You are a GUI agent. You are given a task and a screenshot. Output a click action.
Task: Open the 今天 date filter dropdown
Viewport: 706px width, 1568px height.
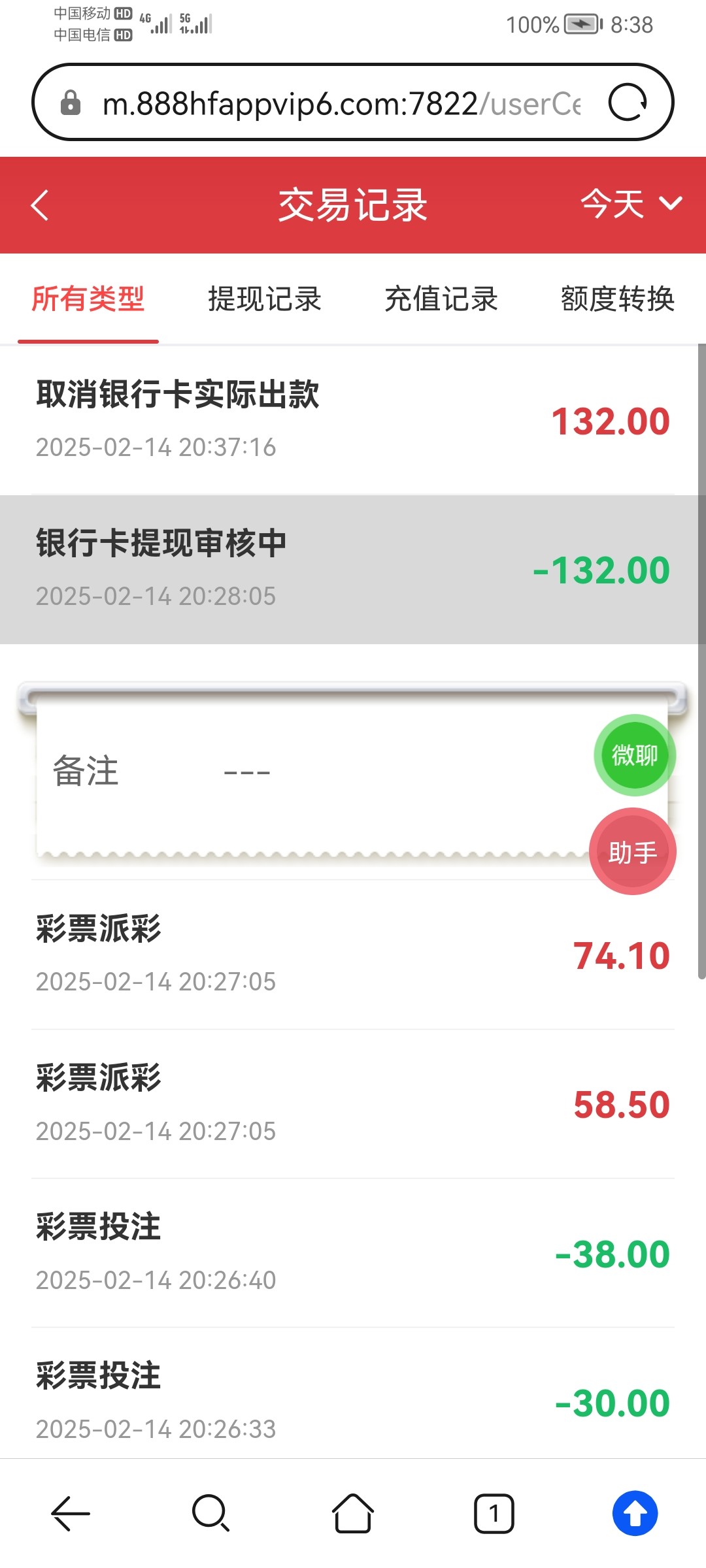click(x=631, y=204)
